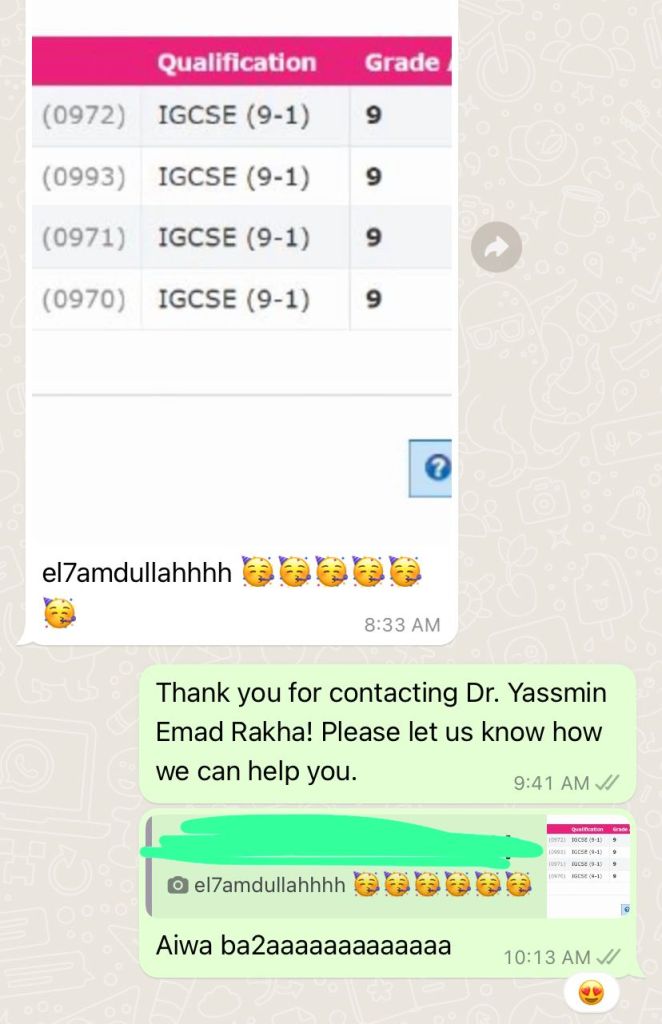The width and height of the screenshot is (662, 1024).
Task: Tap the heart-eyes reaction on last message
Action: point(591,993)
